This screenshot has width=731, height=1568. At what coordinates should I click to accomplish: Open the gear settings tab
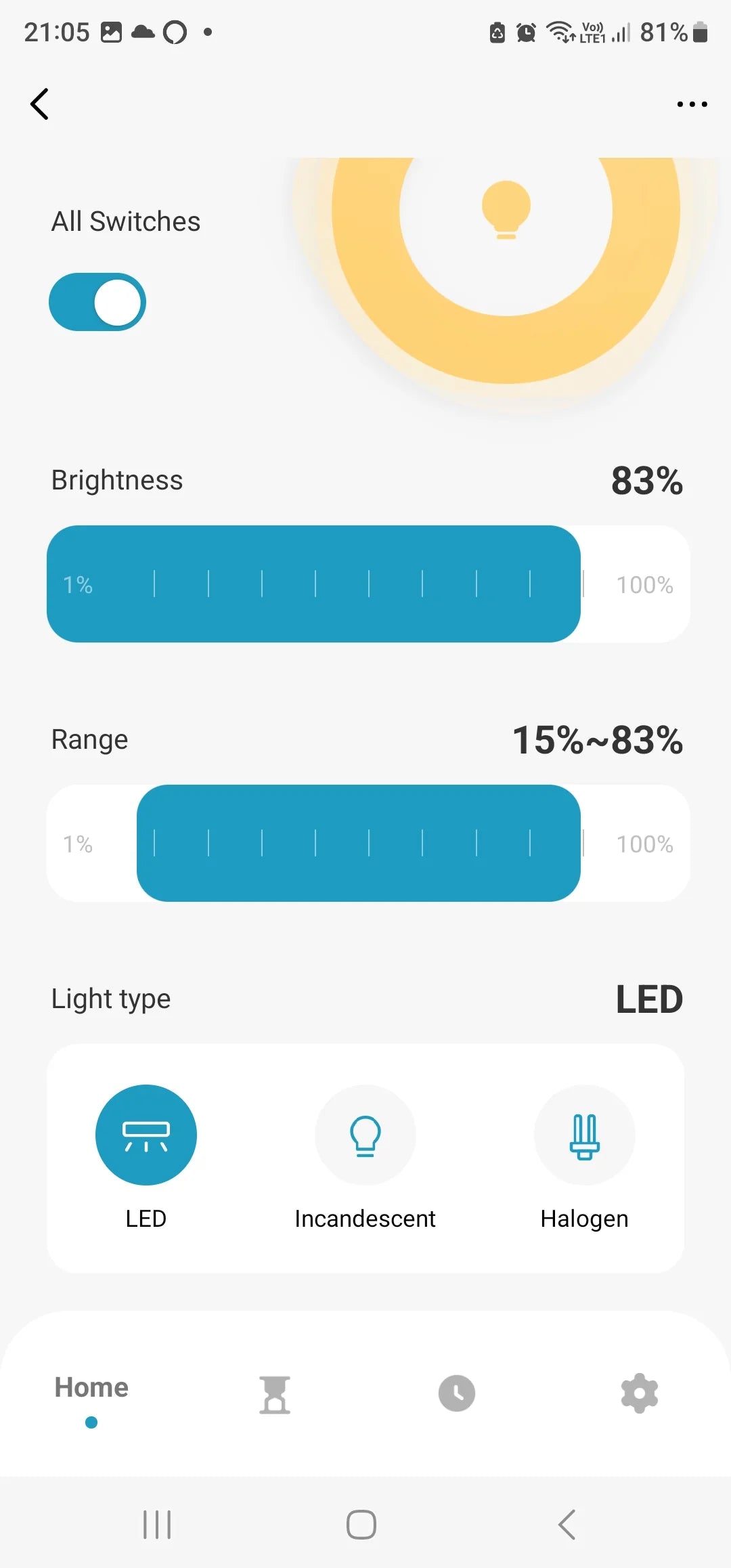click(x=640, y=1393)
